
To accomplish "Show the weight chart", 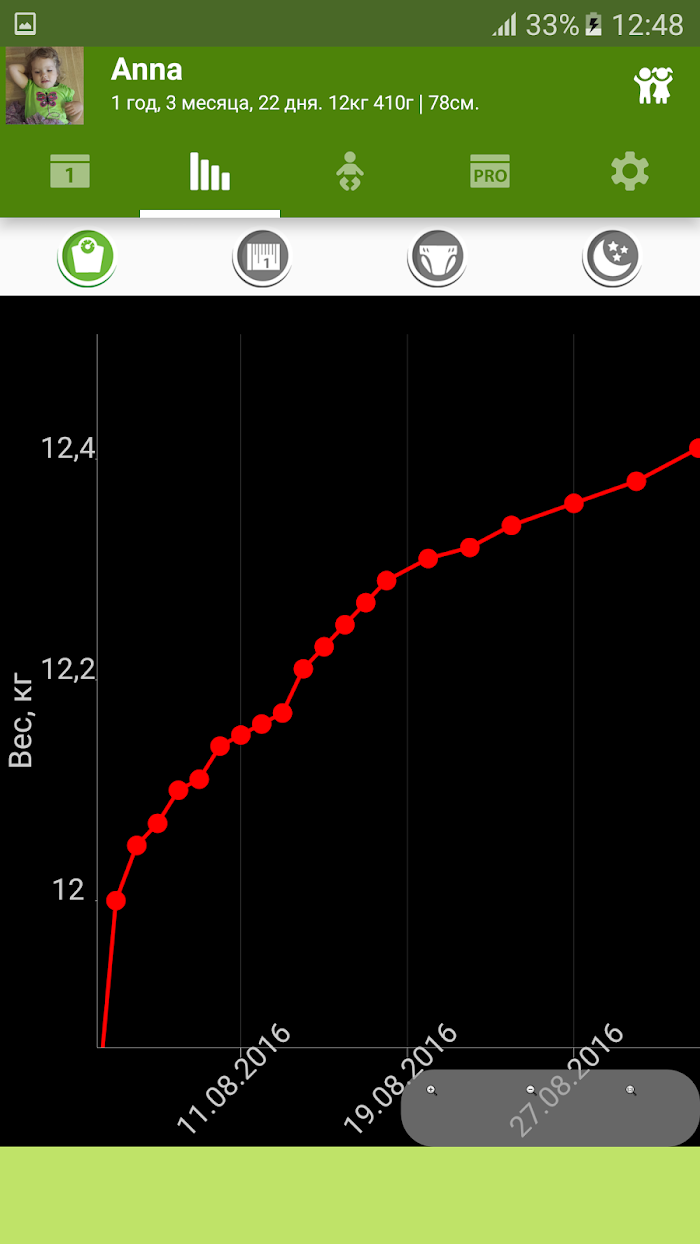I will pos(88,257).
